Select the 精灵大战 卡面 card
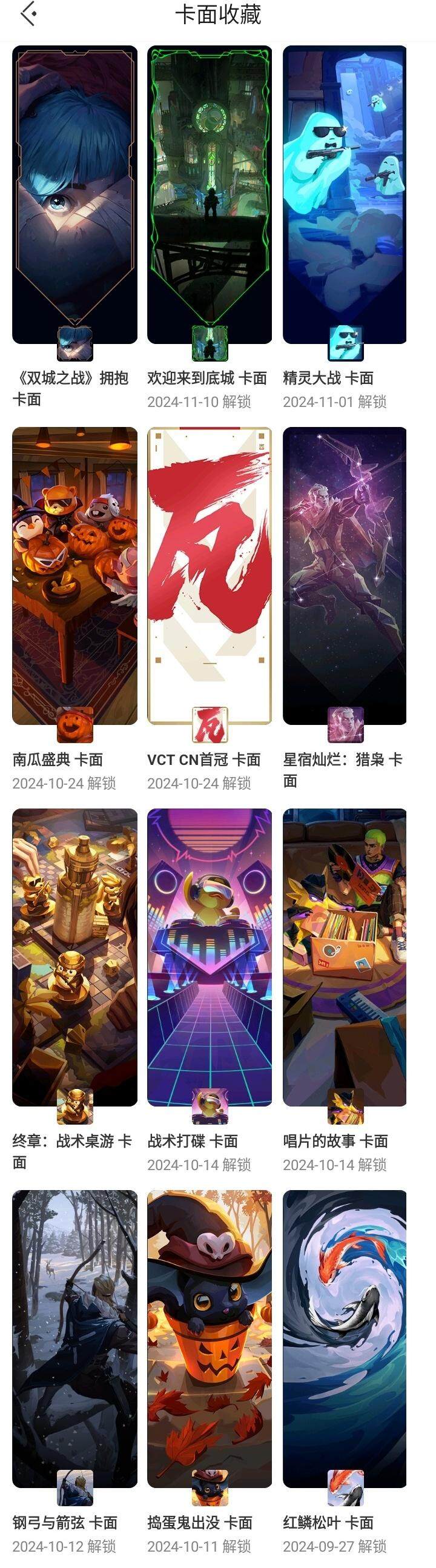 coord(345,195)
